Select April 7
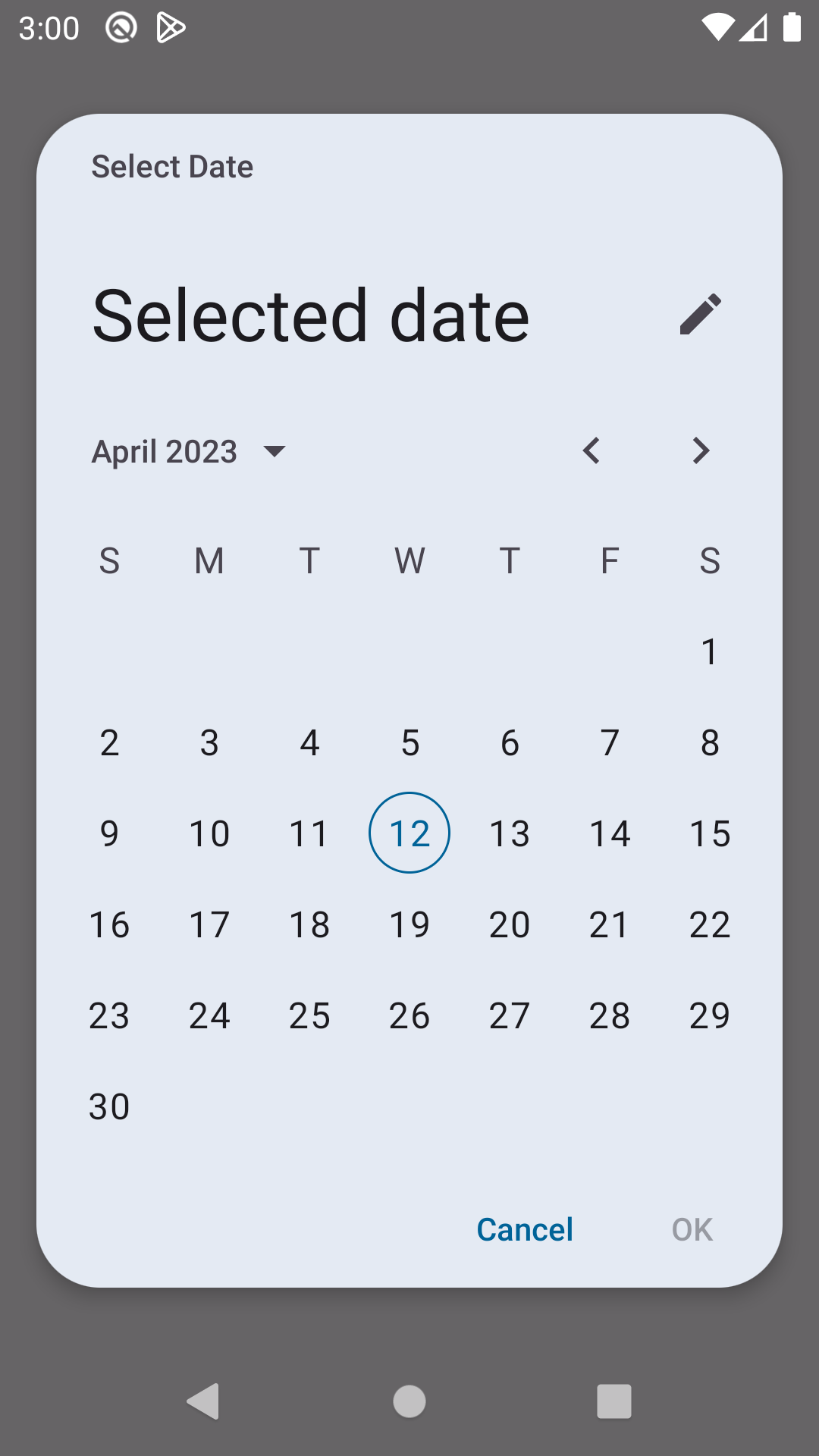The height and width of the screenshot is (1456, 819). [609, 742]
